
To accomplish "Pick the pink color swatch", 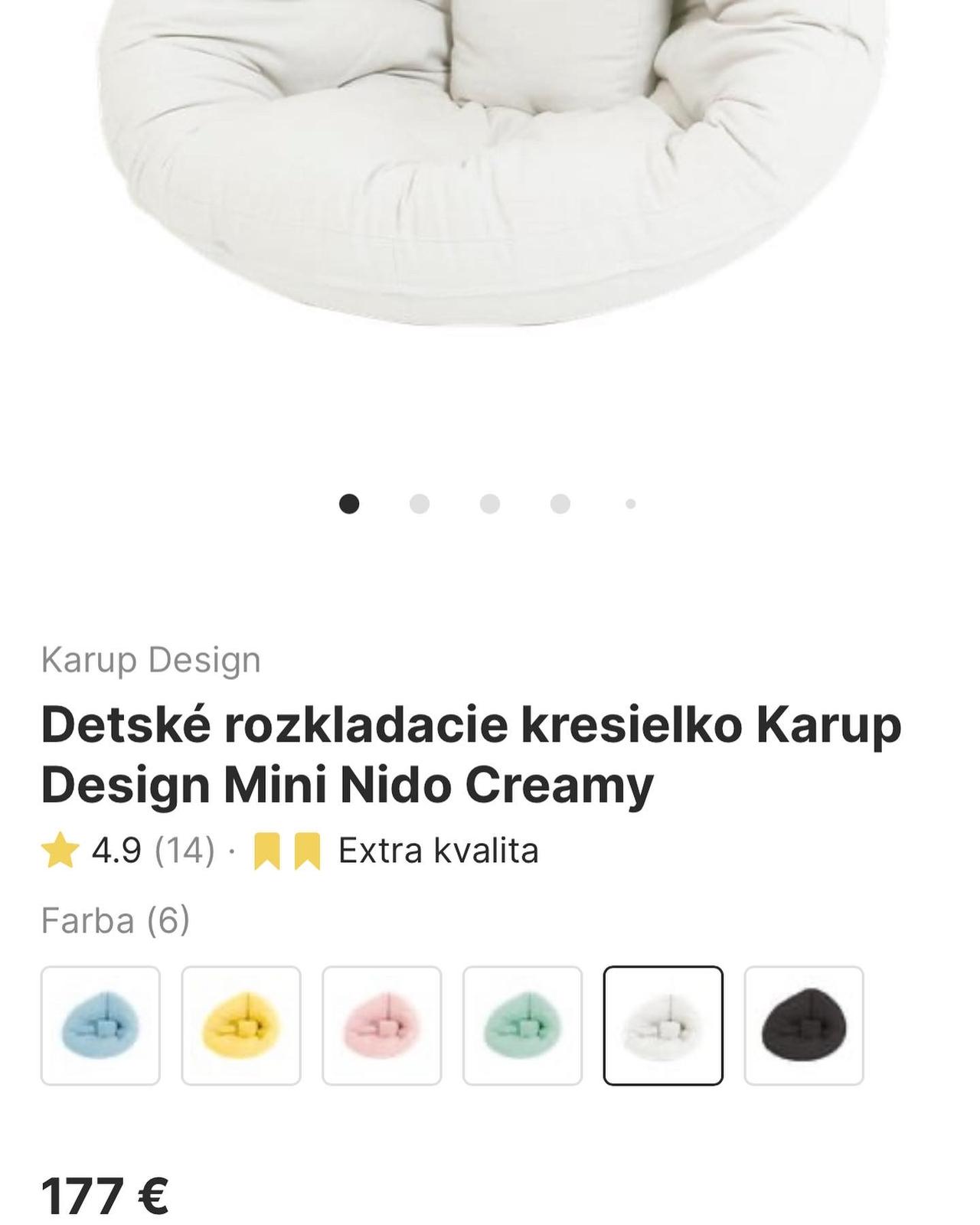I will 382,1025.
